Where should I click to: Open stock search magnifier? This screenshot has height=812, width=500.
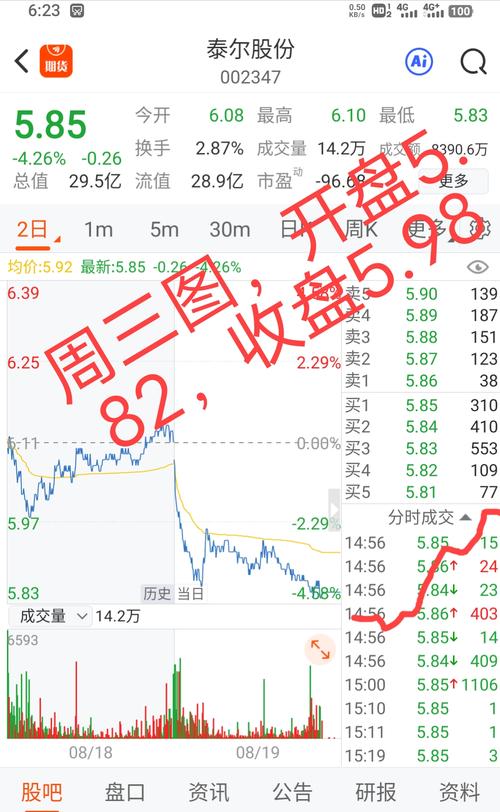pos(474,62)
